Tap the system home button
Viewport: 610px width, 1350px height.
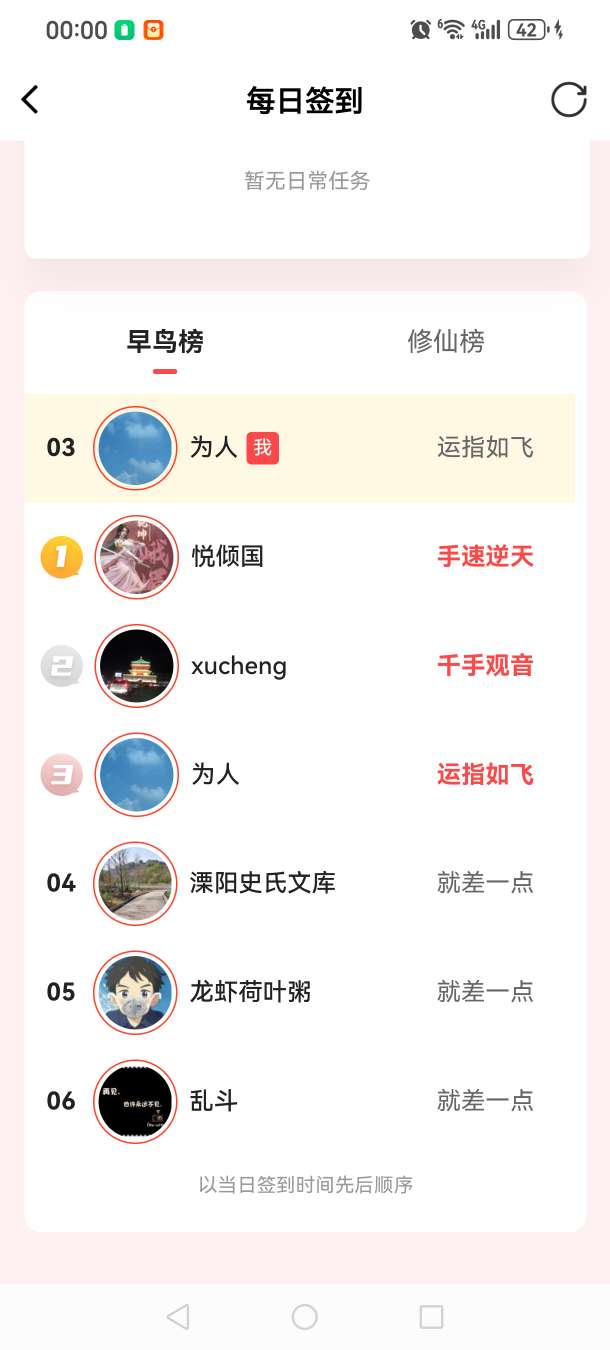point(305,1317)
